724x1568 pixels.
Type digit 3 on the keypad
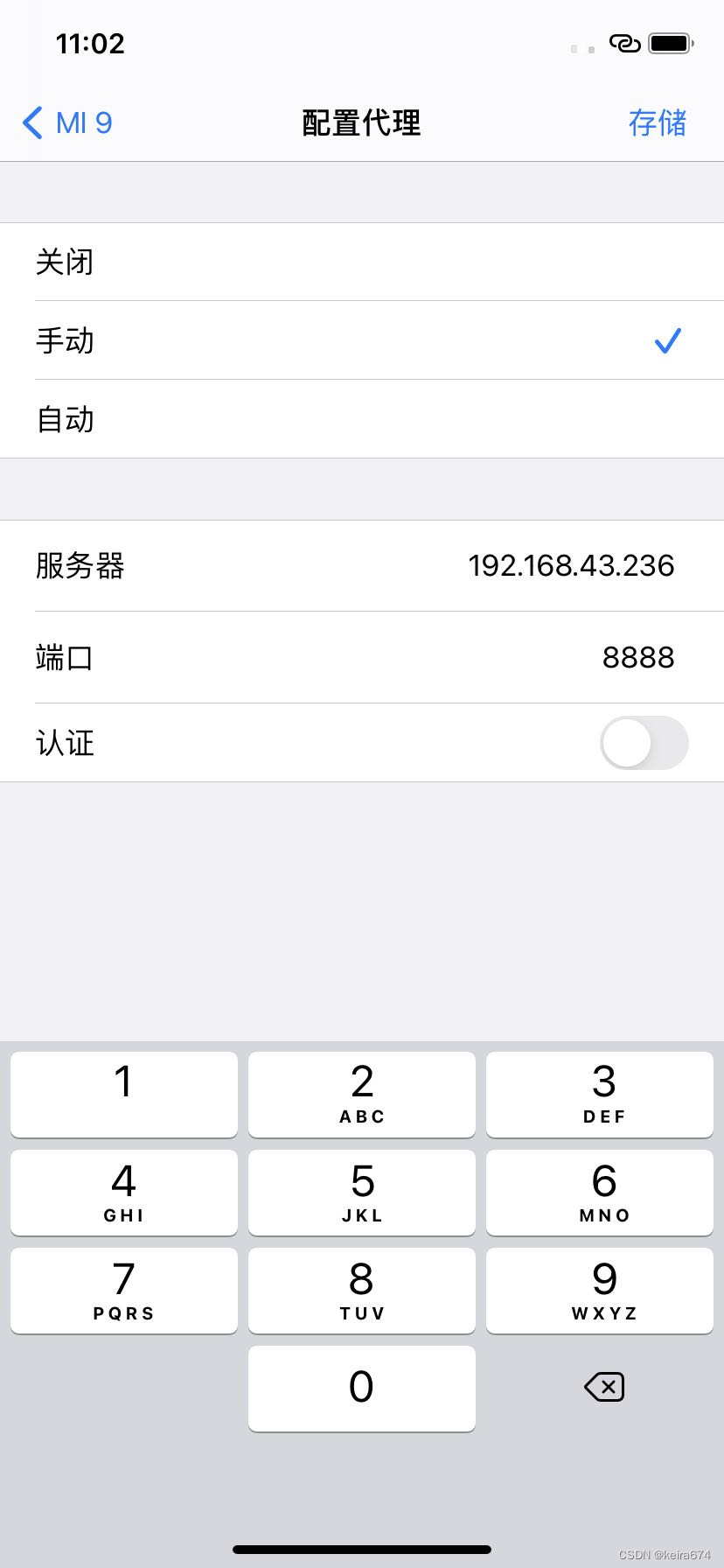click(x=600, y=1095)
